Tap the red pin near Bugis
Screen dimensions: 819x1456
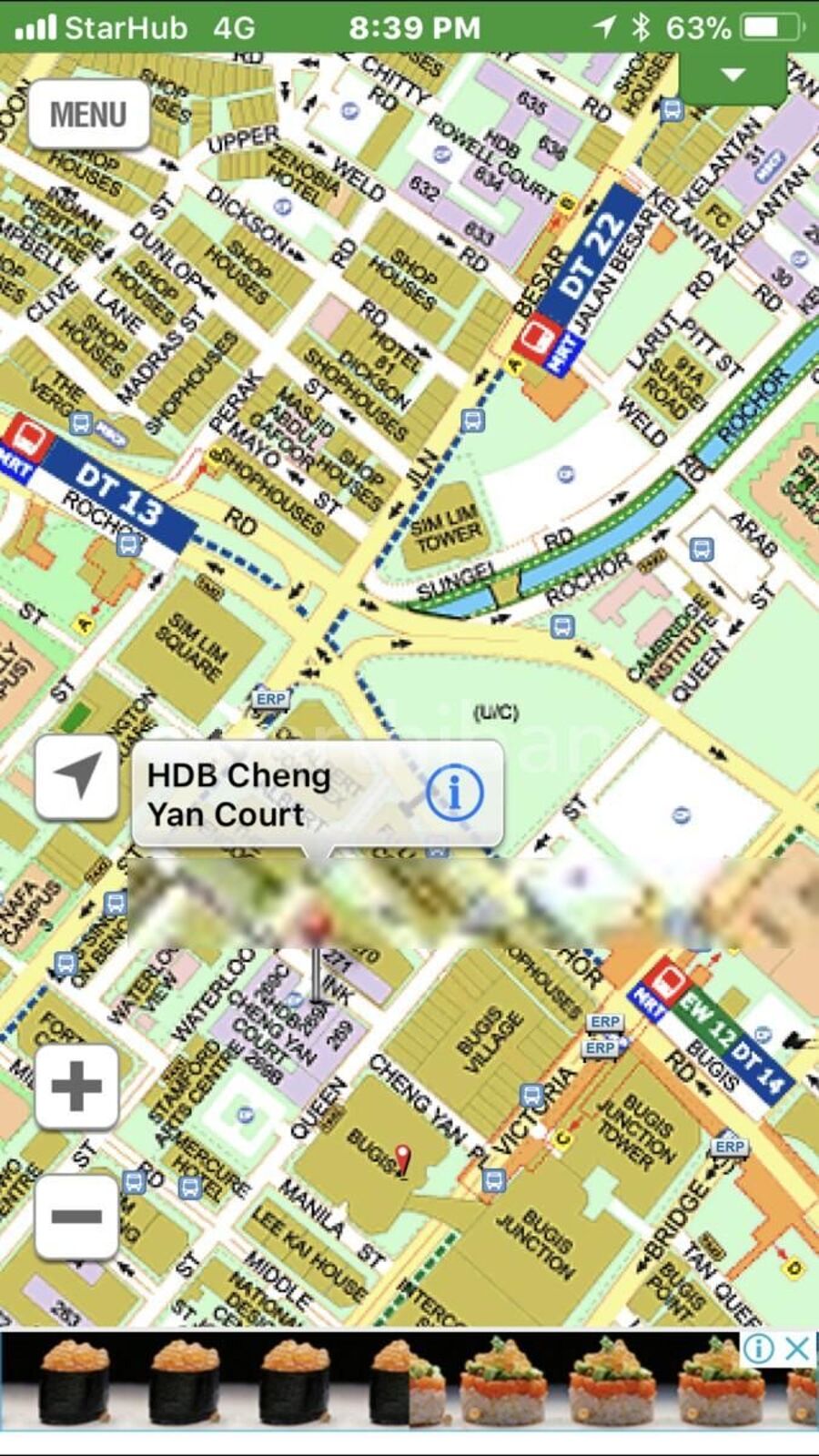click(x=402, y=1159)
